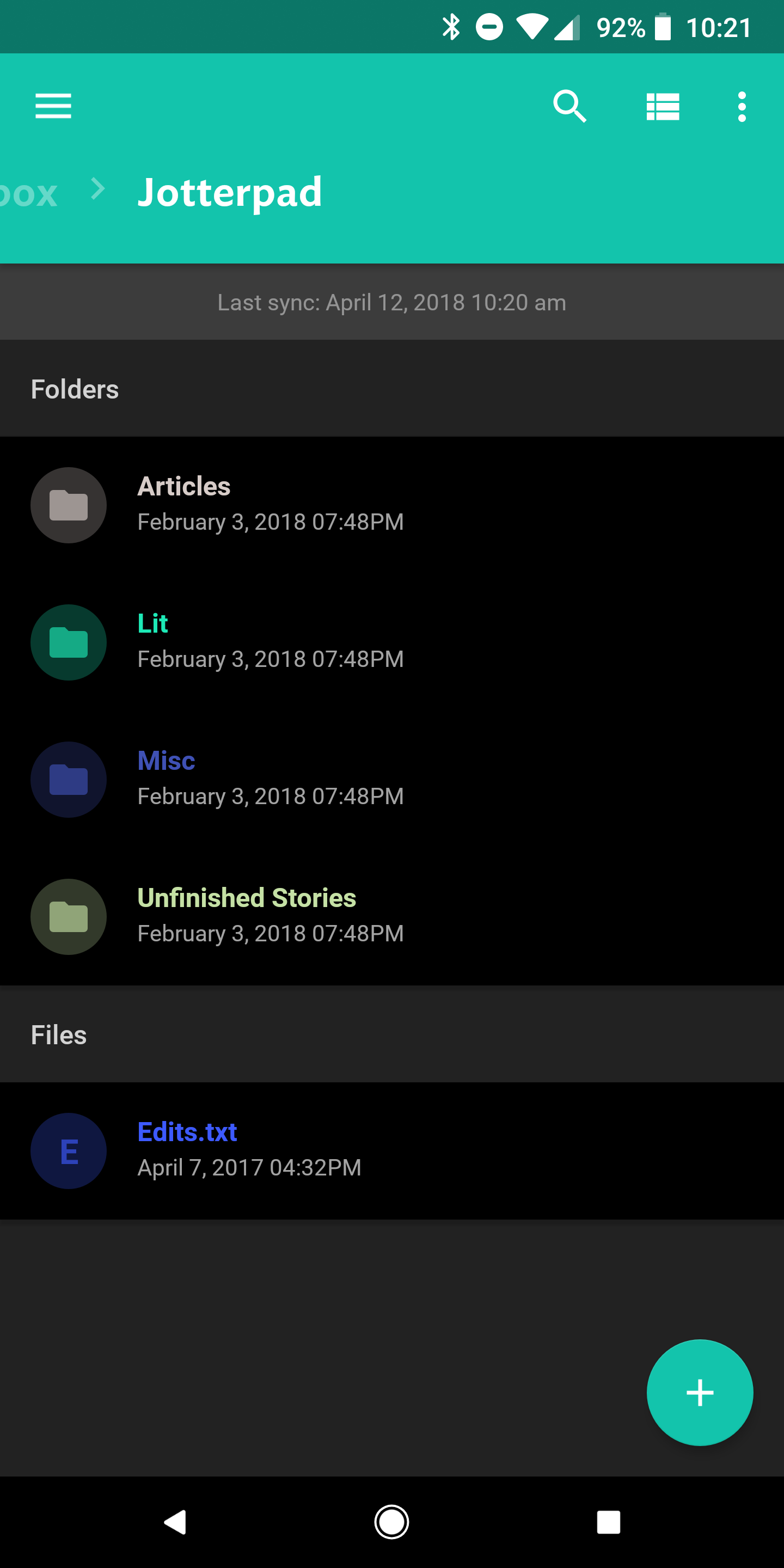784x1568 pixels.
Task: Tap the Edits.txt file icon
Action: click(68, 1150)
